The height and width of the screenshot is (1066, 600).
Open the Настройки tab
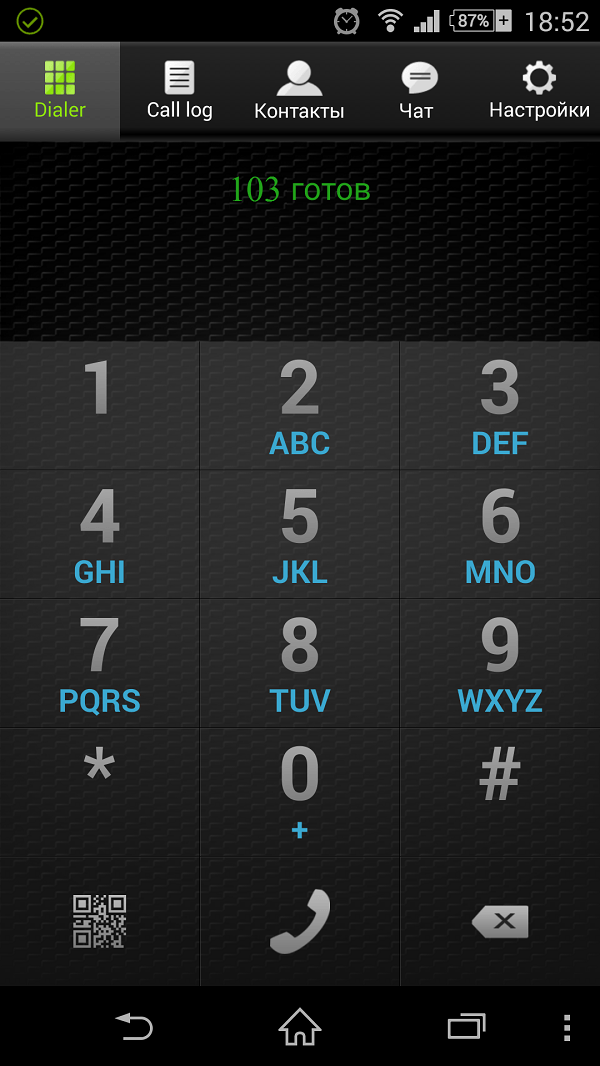(x=540, y=90)
